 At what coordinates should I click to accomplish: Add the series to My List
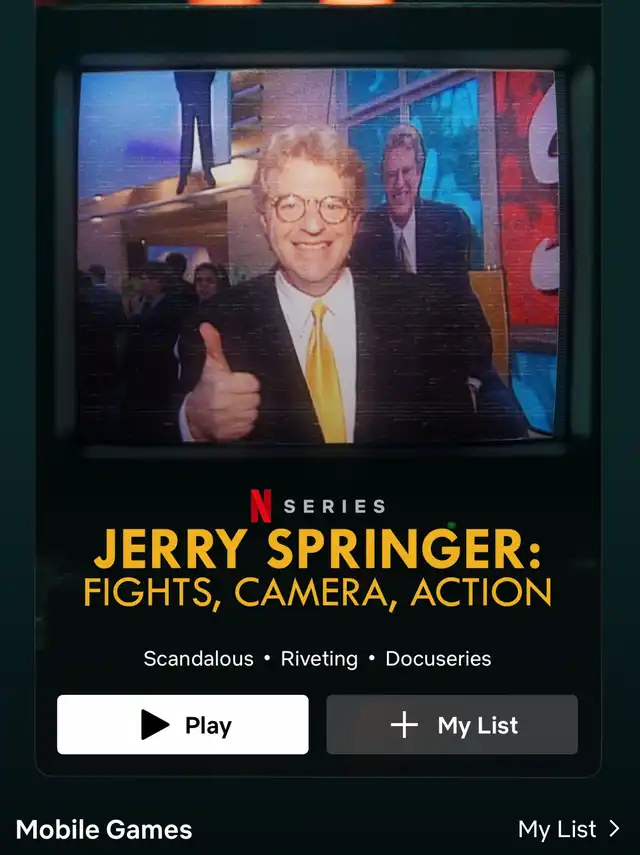point(452,725)
